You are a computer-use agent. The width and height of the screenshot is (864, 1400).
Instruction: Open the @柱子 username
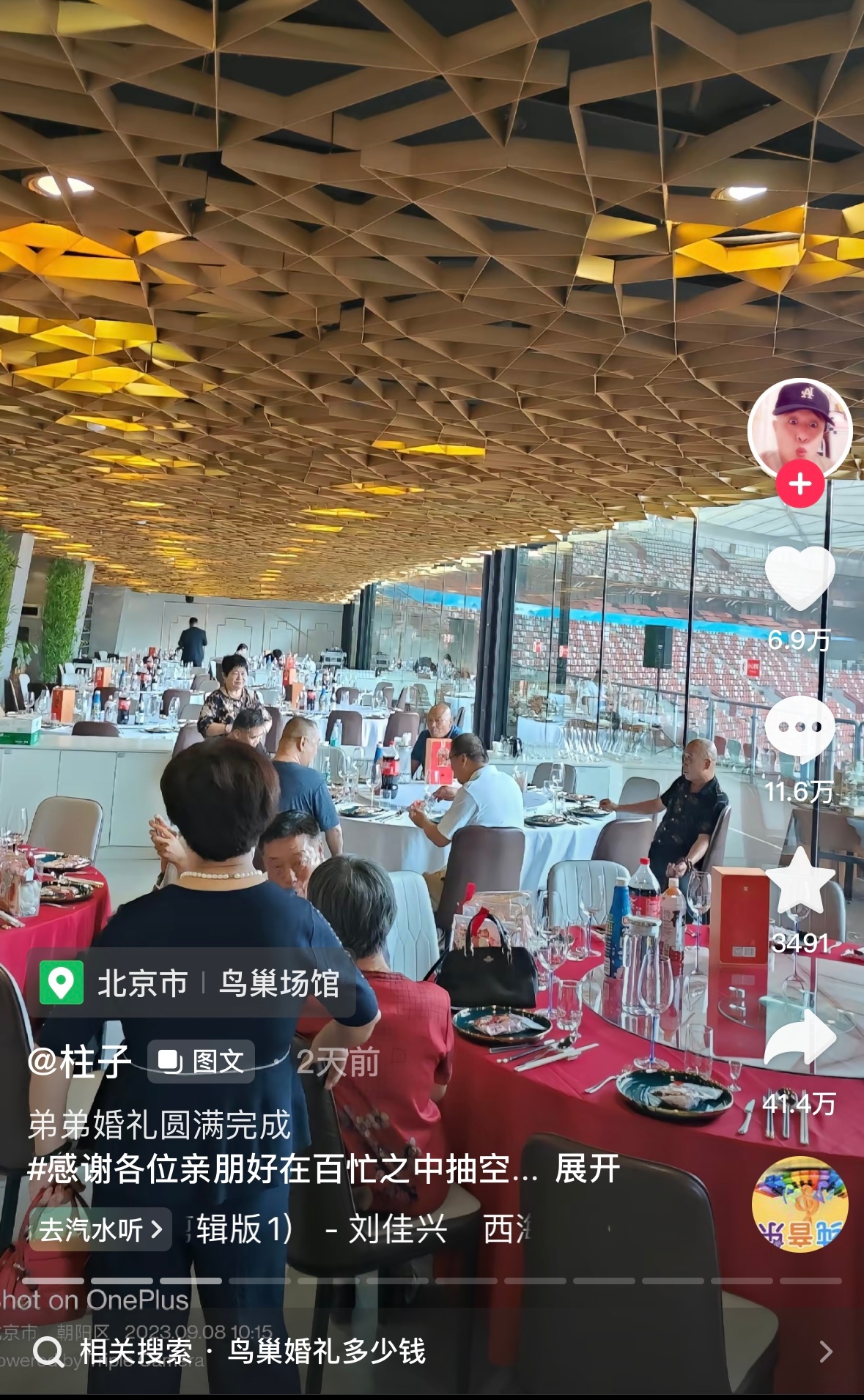tap(79, 1061)
